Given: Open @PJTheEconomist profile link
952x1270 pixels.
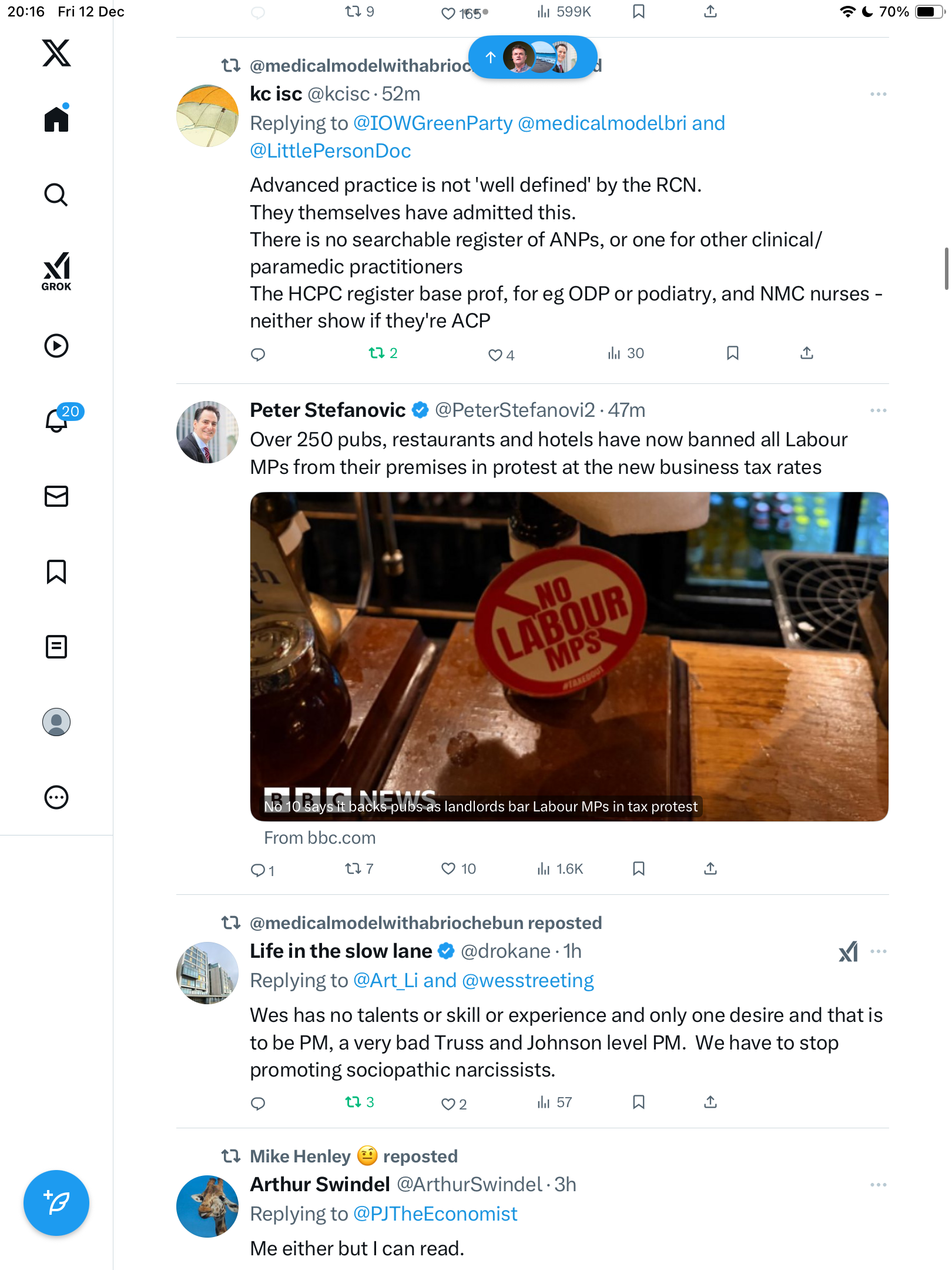Looking at the screenshot, I should 435,1214.
